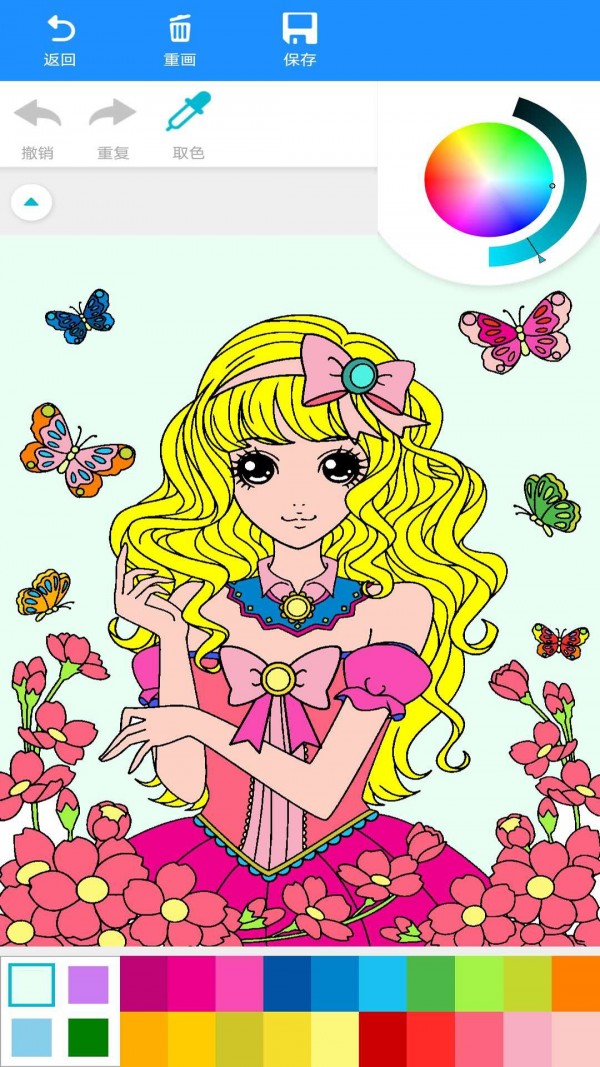
Task: Tap 重画 to redraw the picture
Action: coord(180,40)
